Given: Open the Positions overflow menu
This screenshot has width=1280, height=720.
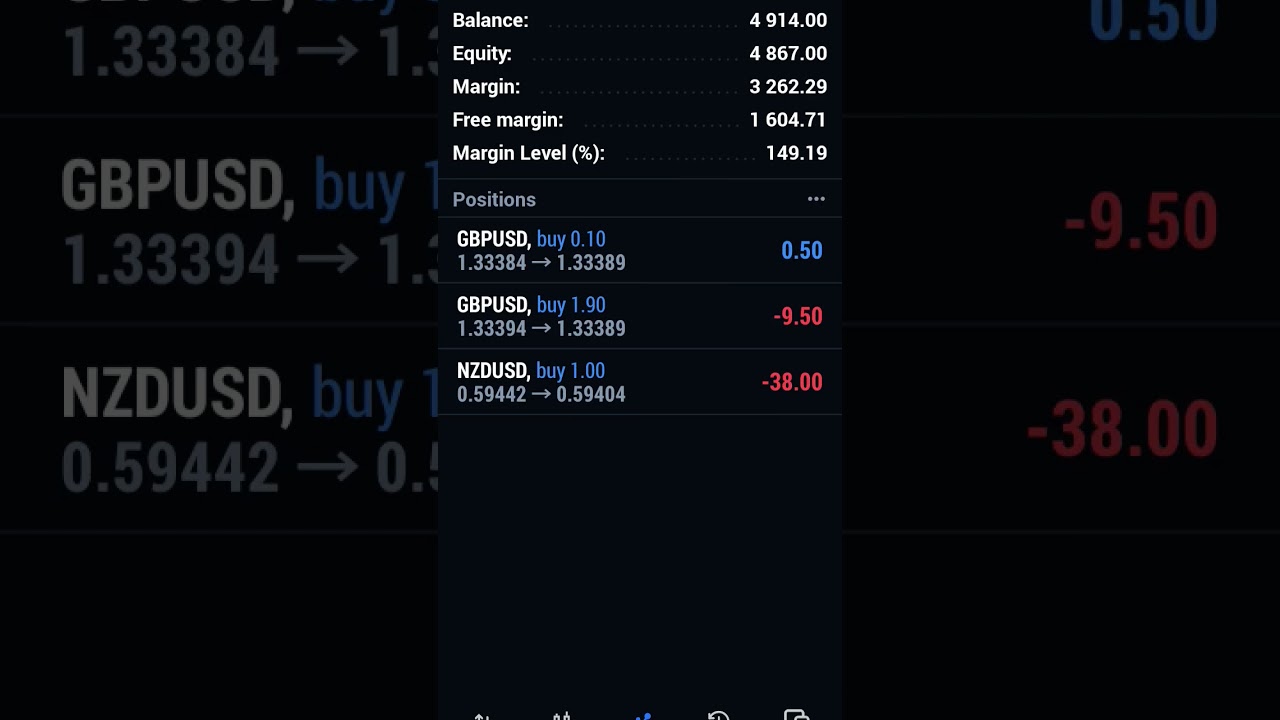Looking at the screenshot, I should (x=816, y=199).
